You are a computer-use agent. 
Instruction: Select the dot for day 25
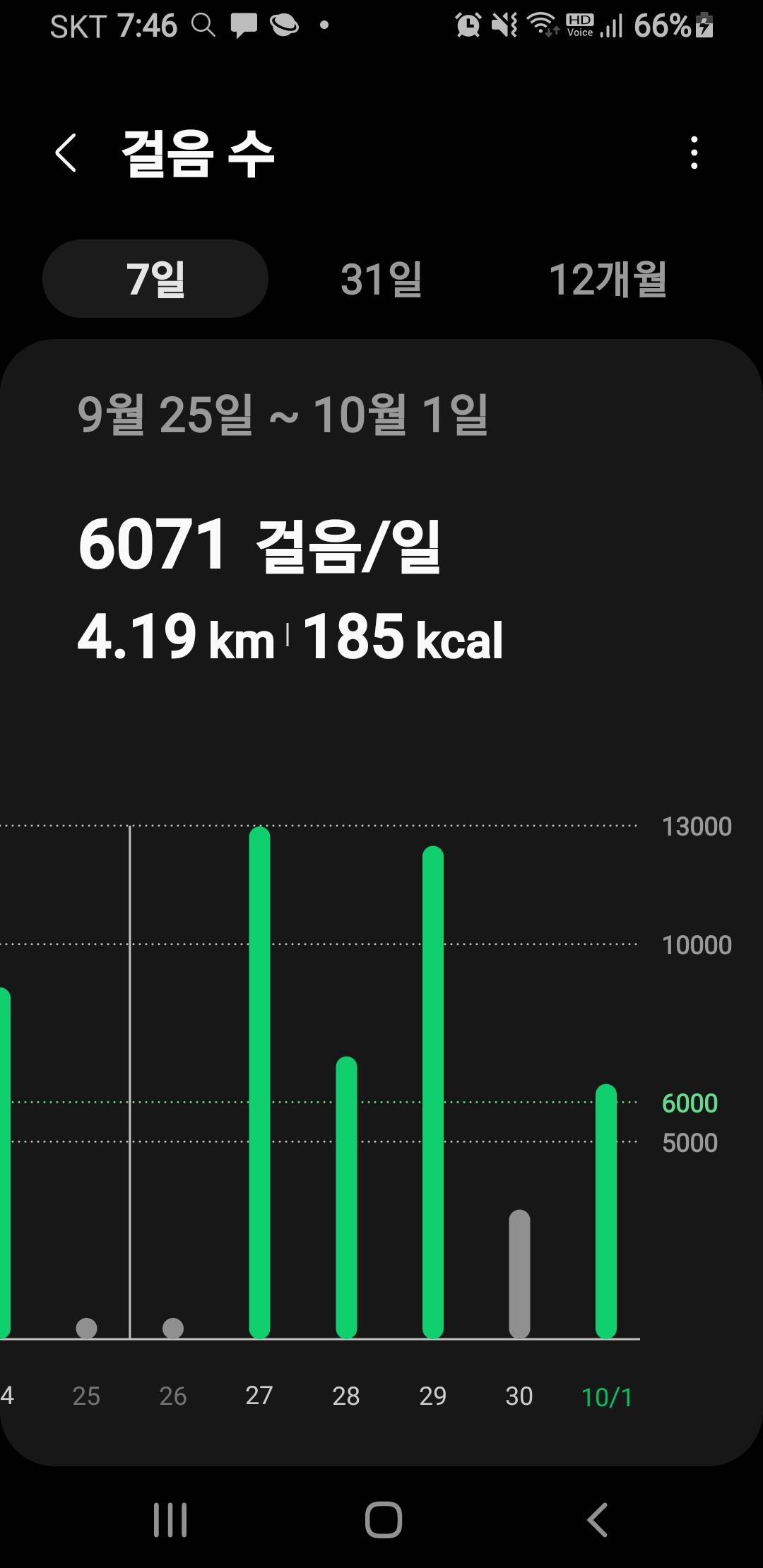coord(86,1328)
